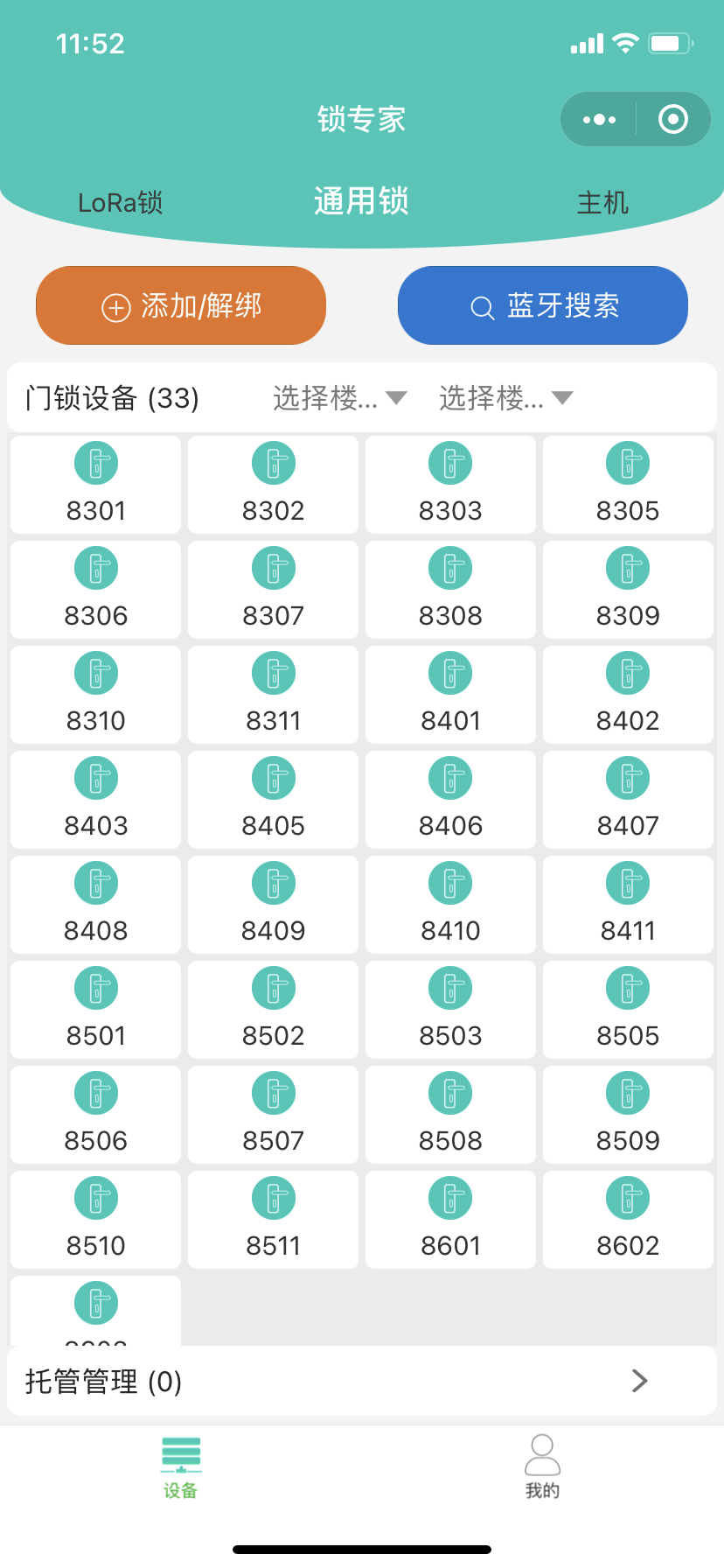724x1568 pixels.
Task: Close the mini program via circle icon
Action: 672,120
